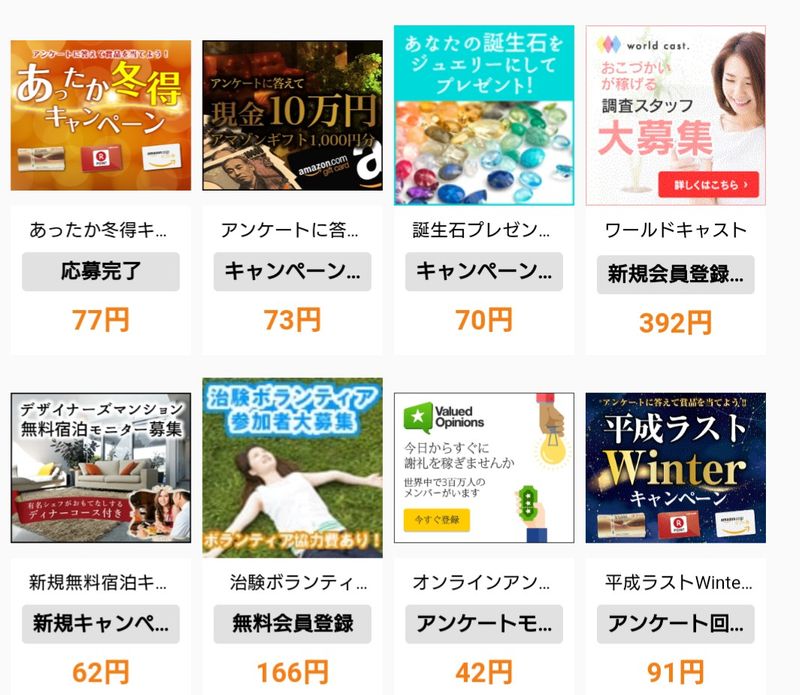This screenshot has height=695, width=800.
Task: Open the 誕生石 jewelry present banner
Action: [484, 115]
